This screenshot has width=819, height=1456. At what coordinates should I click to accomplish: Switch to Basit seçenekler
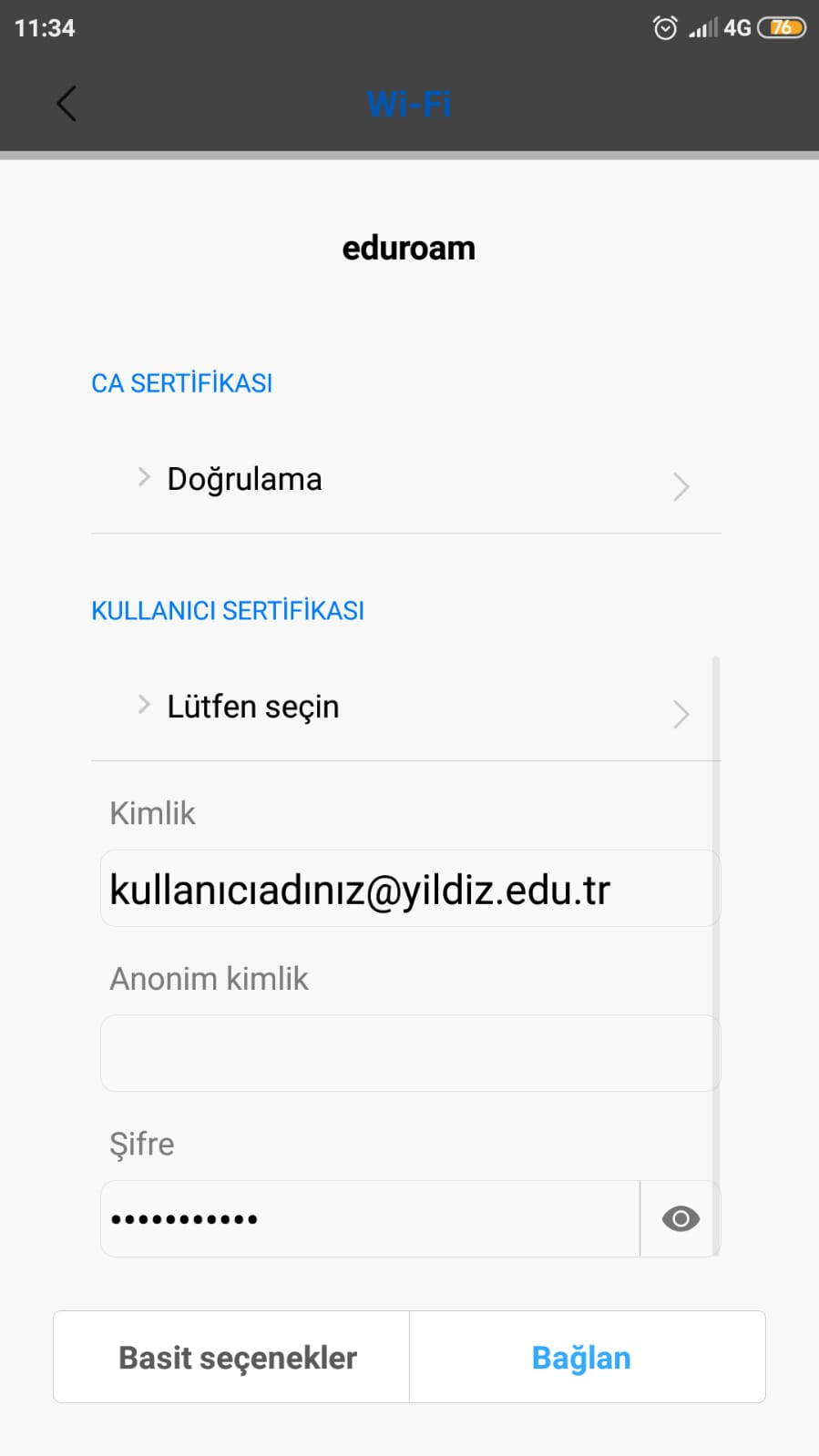click(231, 1358)
